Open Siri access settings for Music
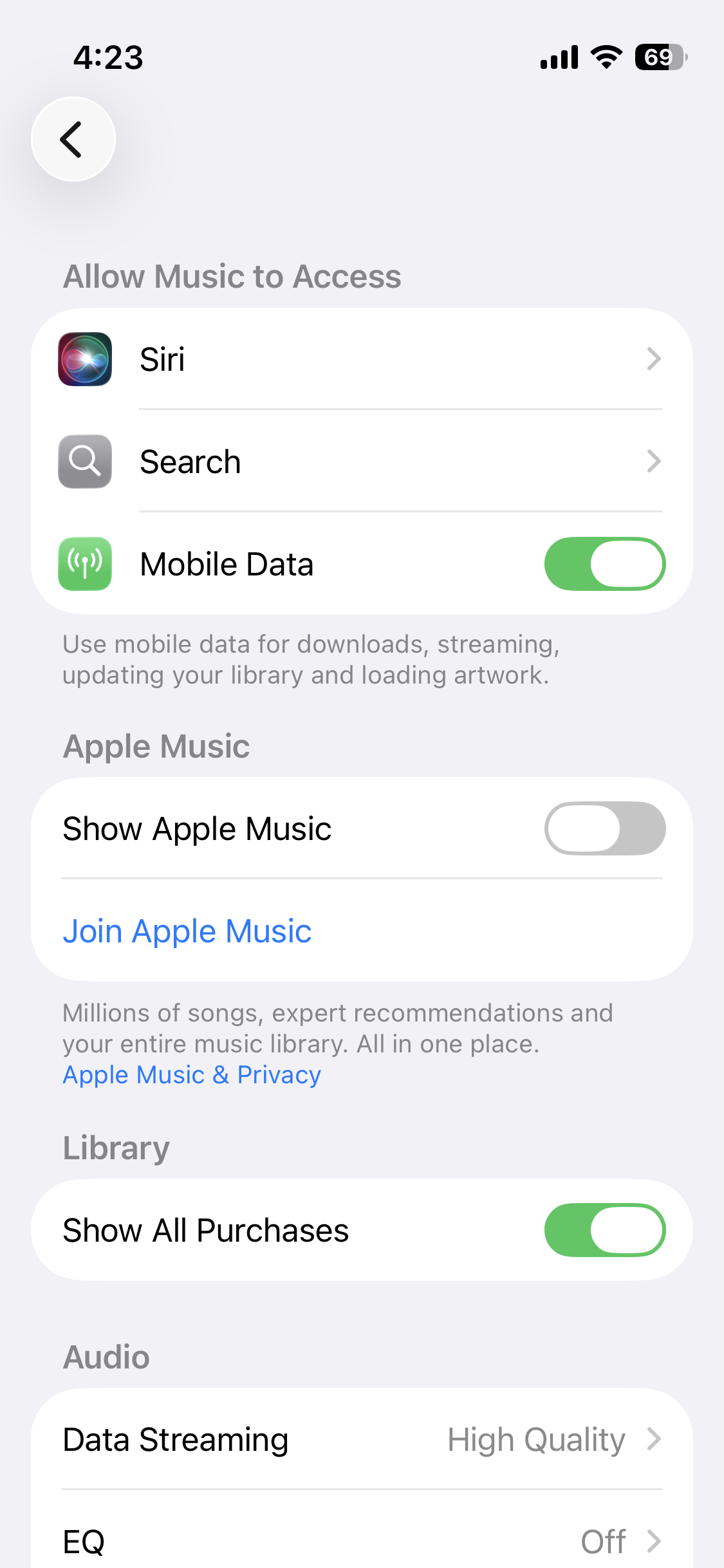The height and width of the screenshot is (1568, 724). pos(362,359)
